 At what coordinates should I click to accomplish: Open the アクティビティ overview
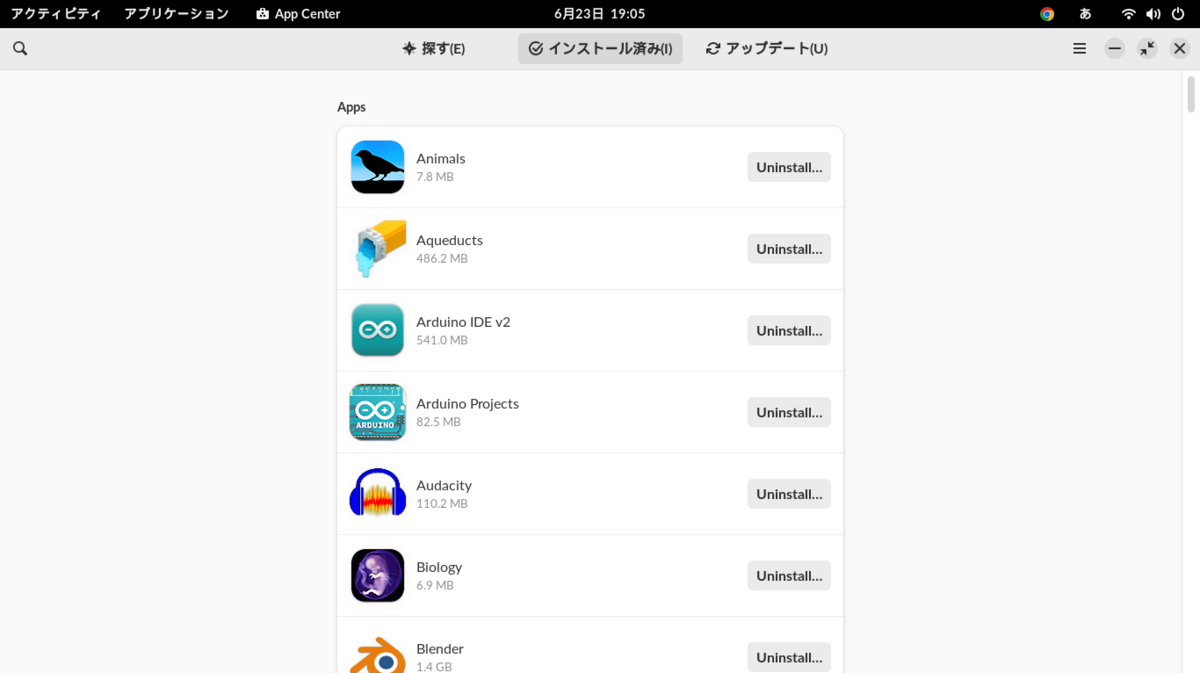[56, 14]
